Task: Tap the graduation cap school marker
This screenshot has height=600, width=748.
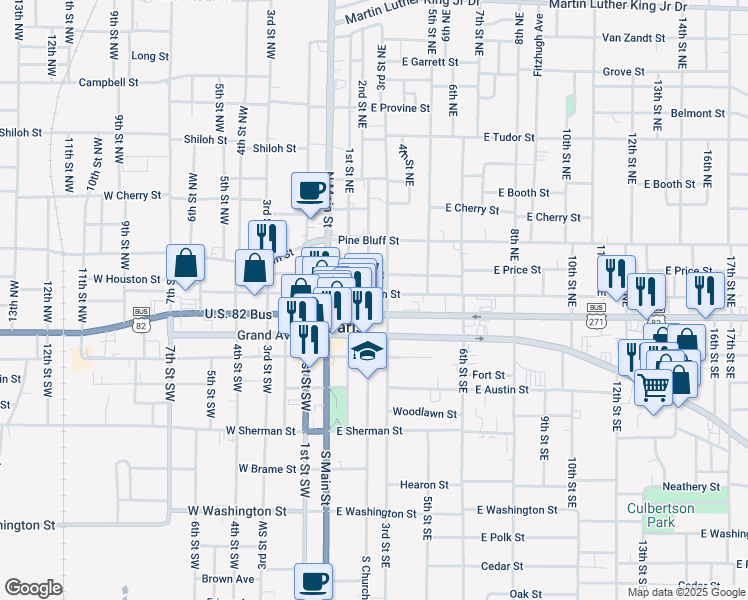Action: (368, 352)
